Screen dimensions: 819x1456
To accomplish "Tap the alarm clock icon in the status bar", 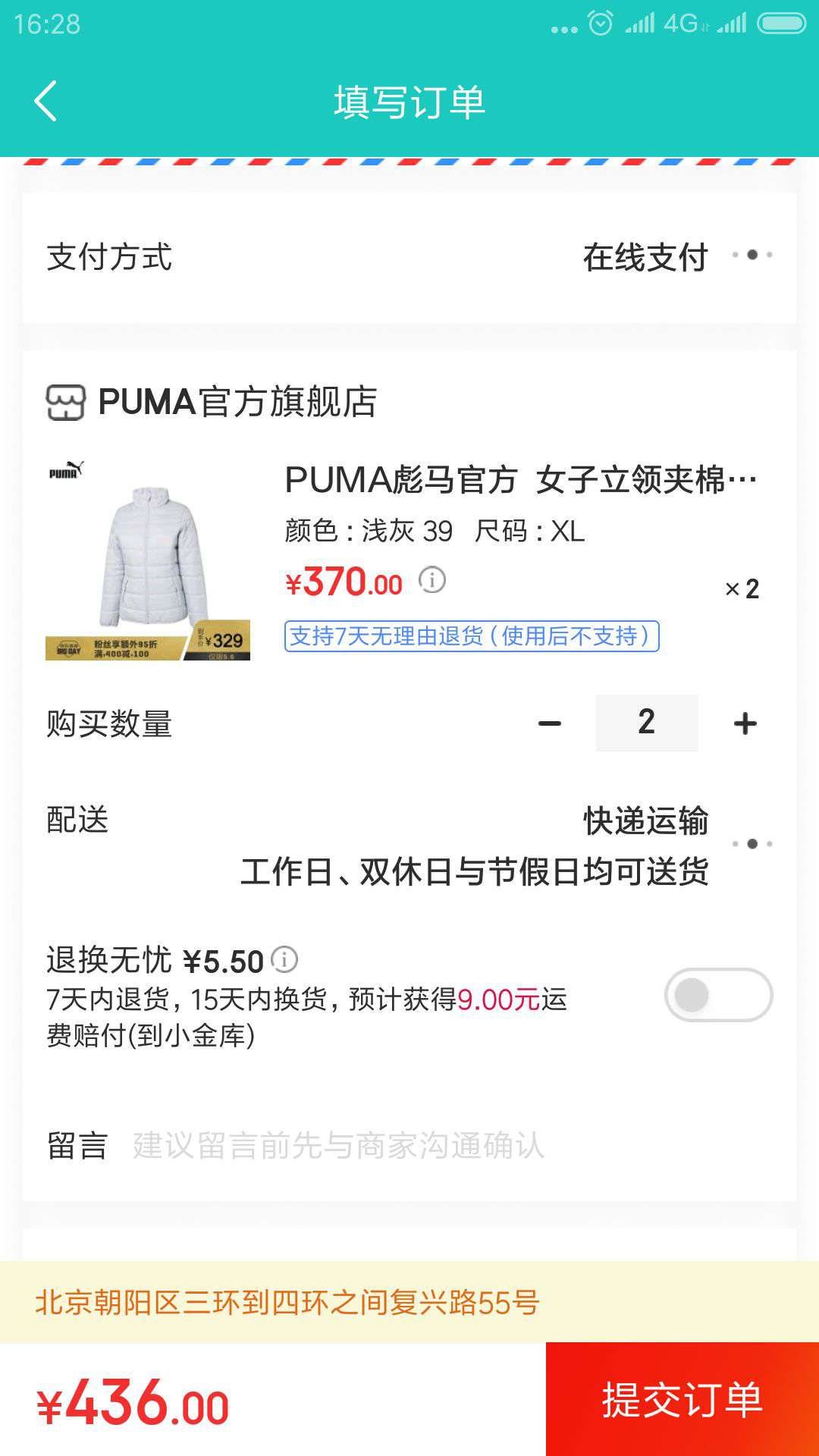I will tap(599, 23).
